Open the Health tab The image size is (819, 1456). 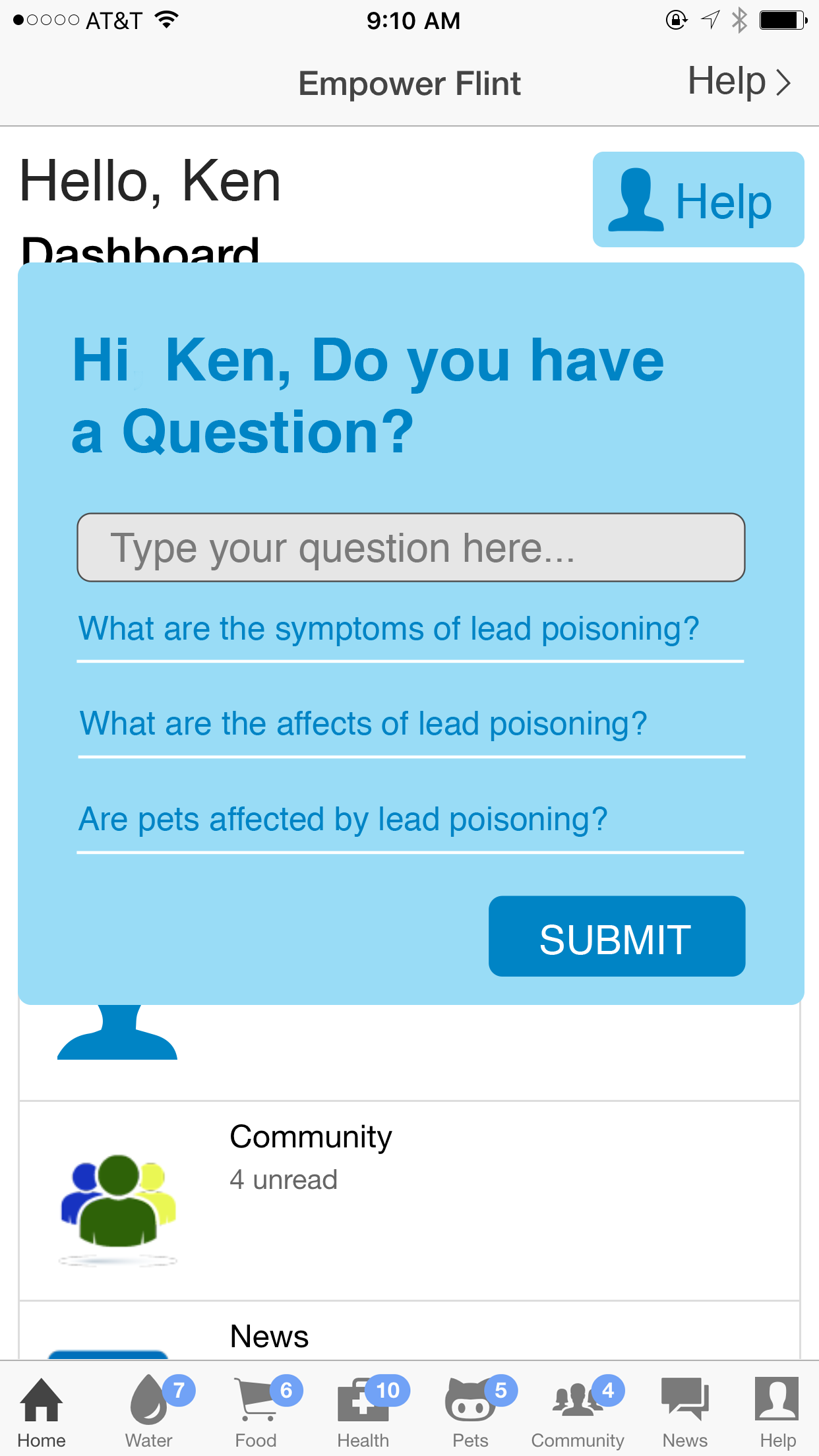pyautogui.click(x=363, y=1411)
